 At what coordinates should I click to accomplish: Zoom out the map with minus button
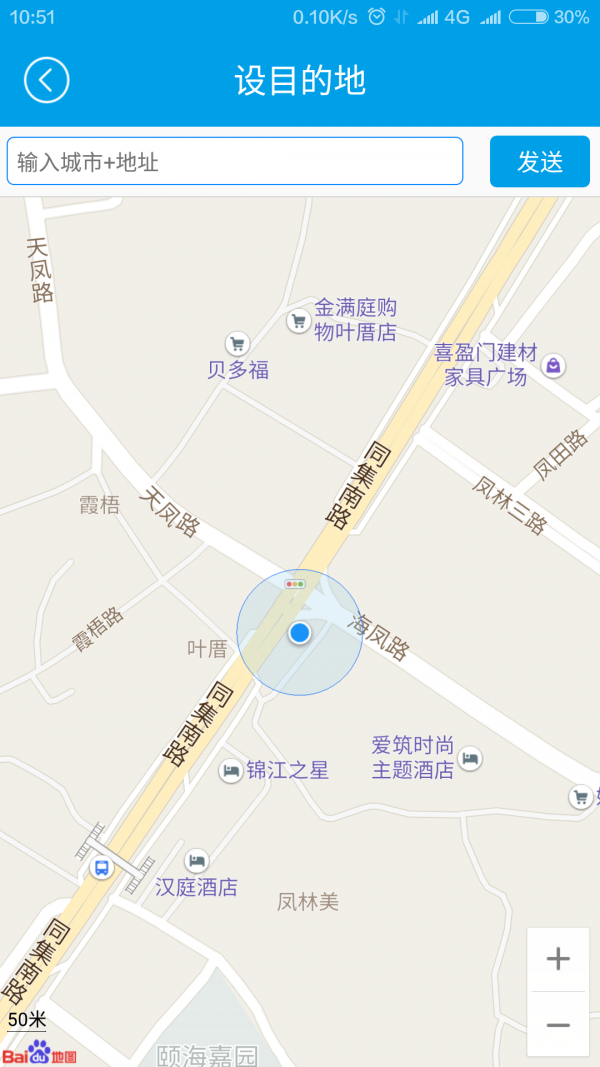[558, 1025]
